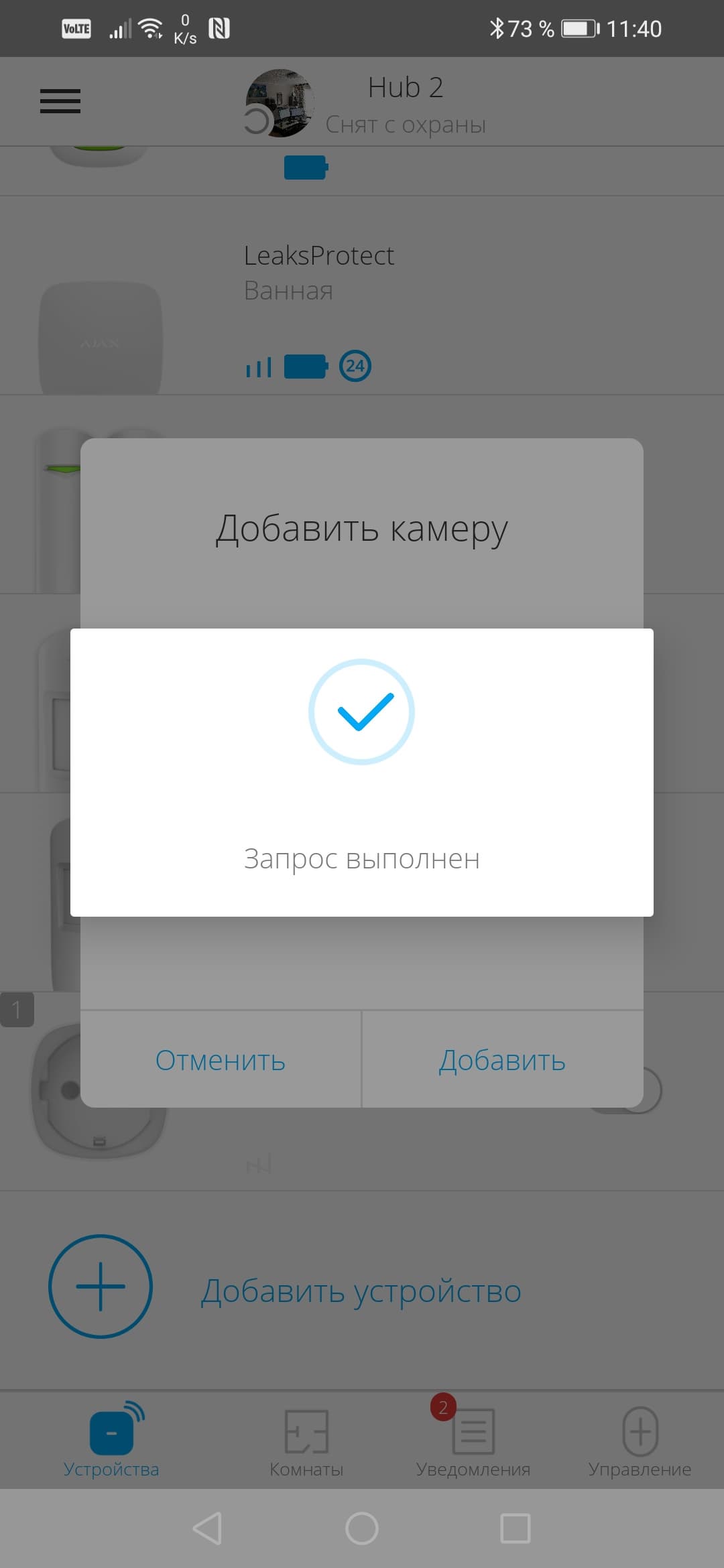The width and height of the screenshot is (724, 1568).
Task: Open the hamburger drawer menu
Action: (60, 101)
